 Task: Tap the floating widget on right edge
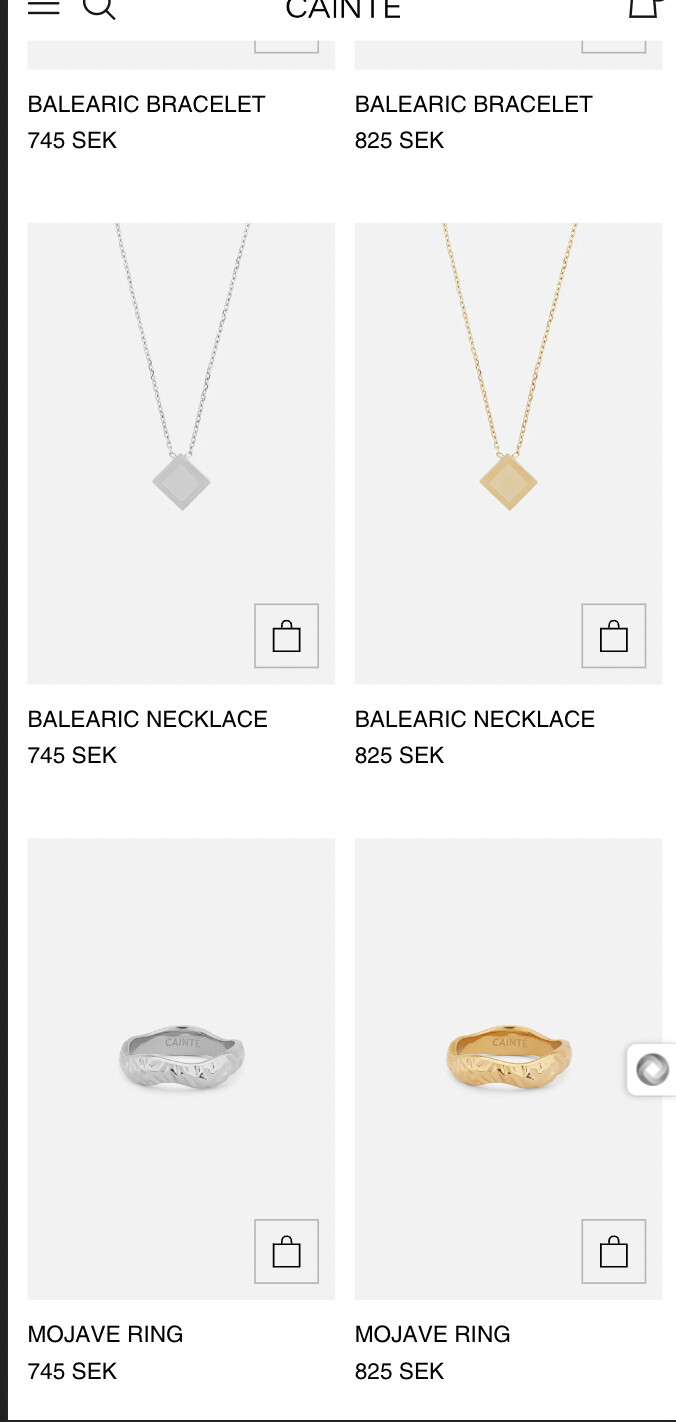[652, 1070]
